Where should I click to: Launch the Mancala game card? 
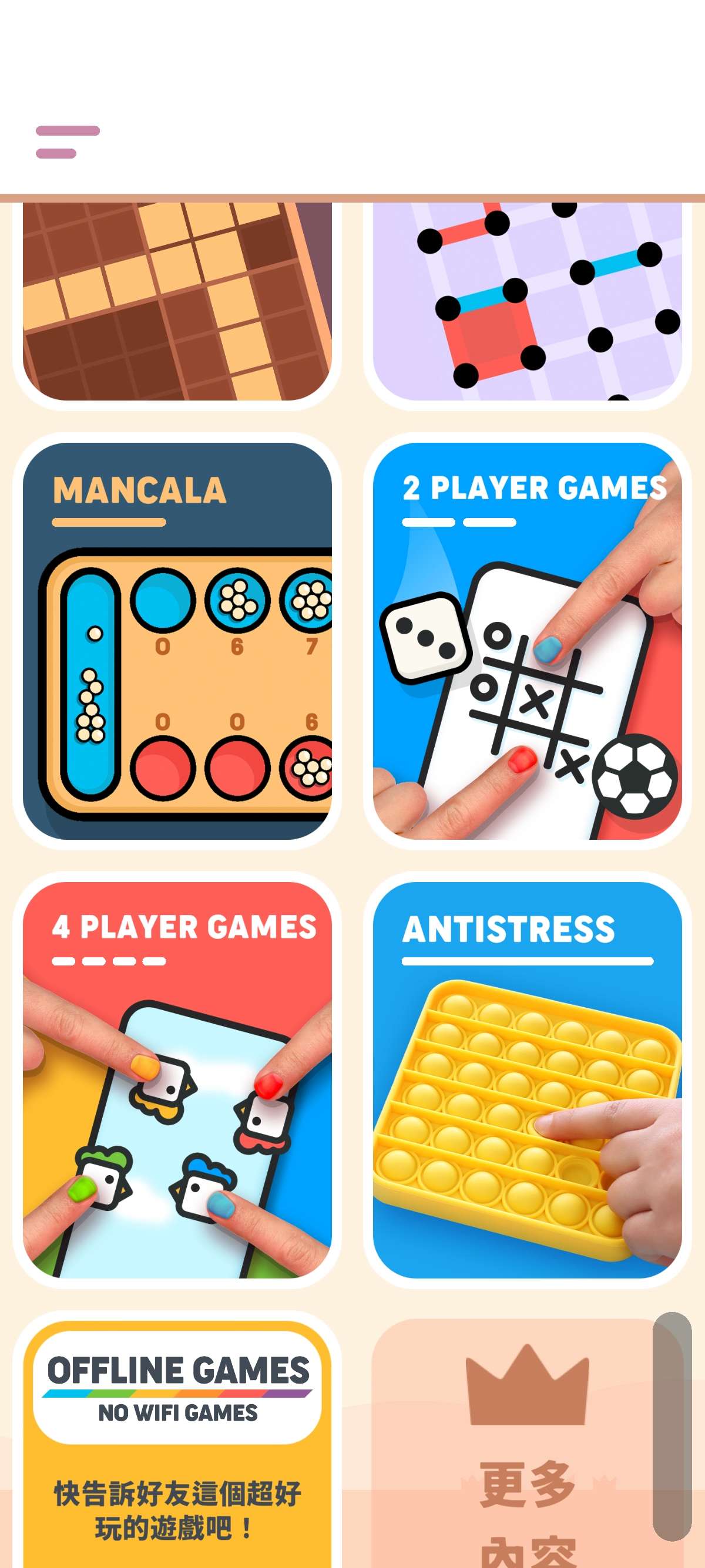[177, 641]
